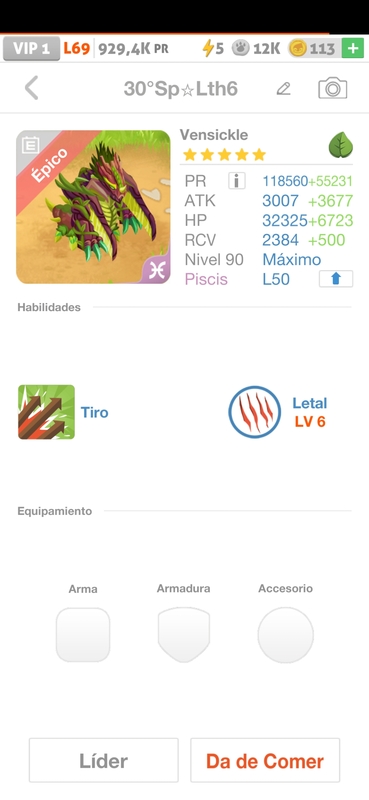The width and height of the screenshot is (369, 800).
Task: Open the VIP 1 badge
Action: [32, 48]
